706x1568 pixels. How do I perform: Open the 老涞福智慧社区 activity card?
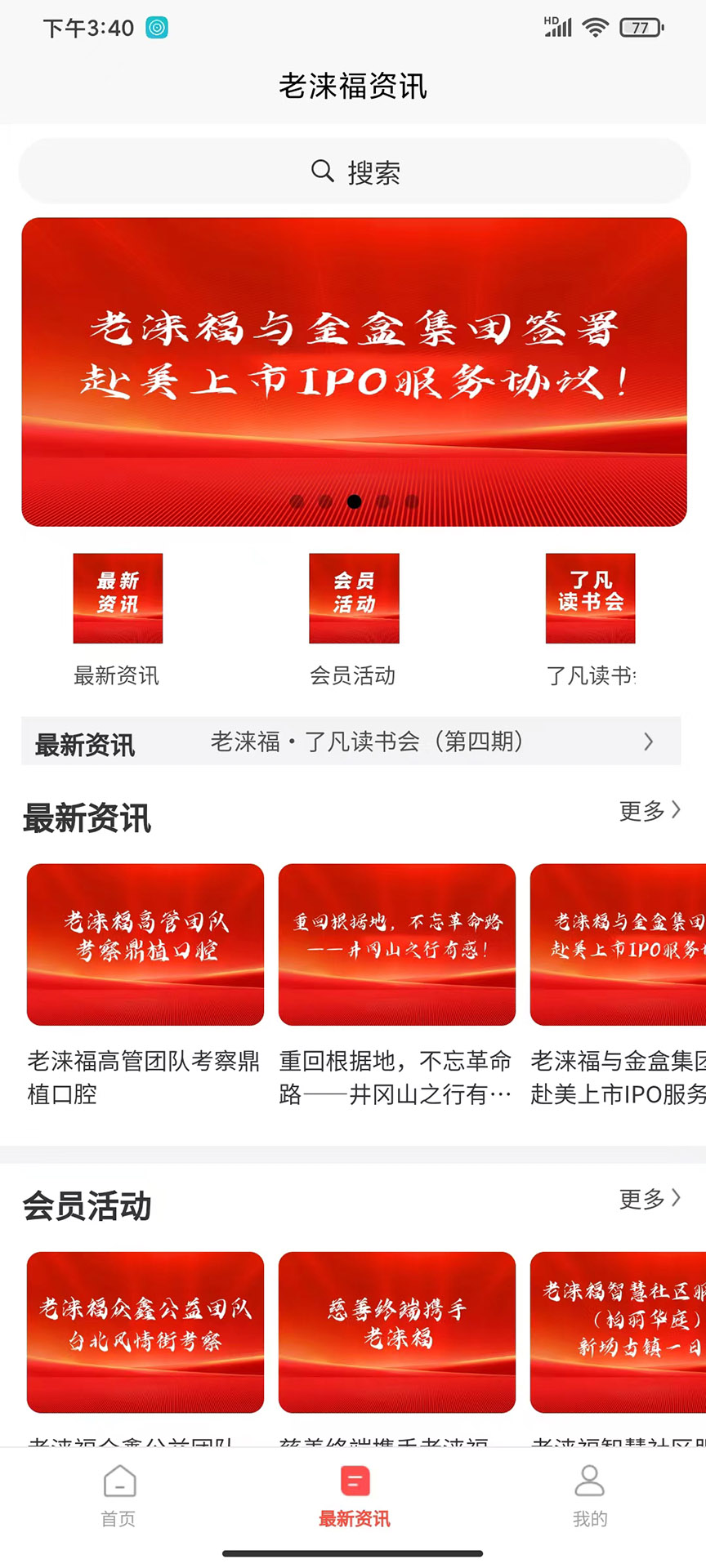pyautogui.click(x=618, y=1331)
